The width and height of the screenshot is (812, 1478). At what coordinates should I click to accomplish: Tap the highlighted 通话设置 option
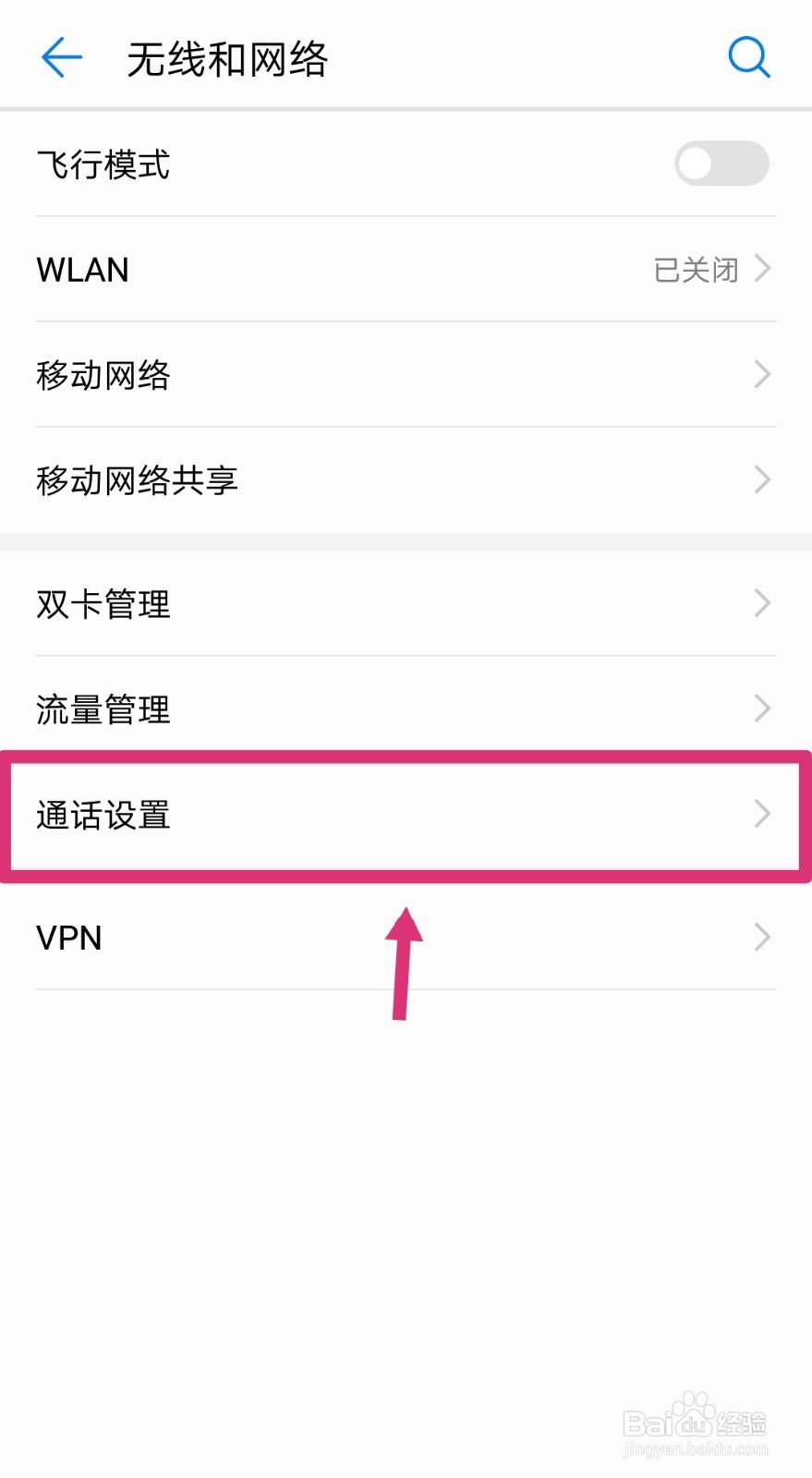click(406, 815)
